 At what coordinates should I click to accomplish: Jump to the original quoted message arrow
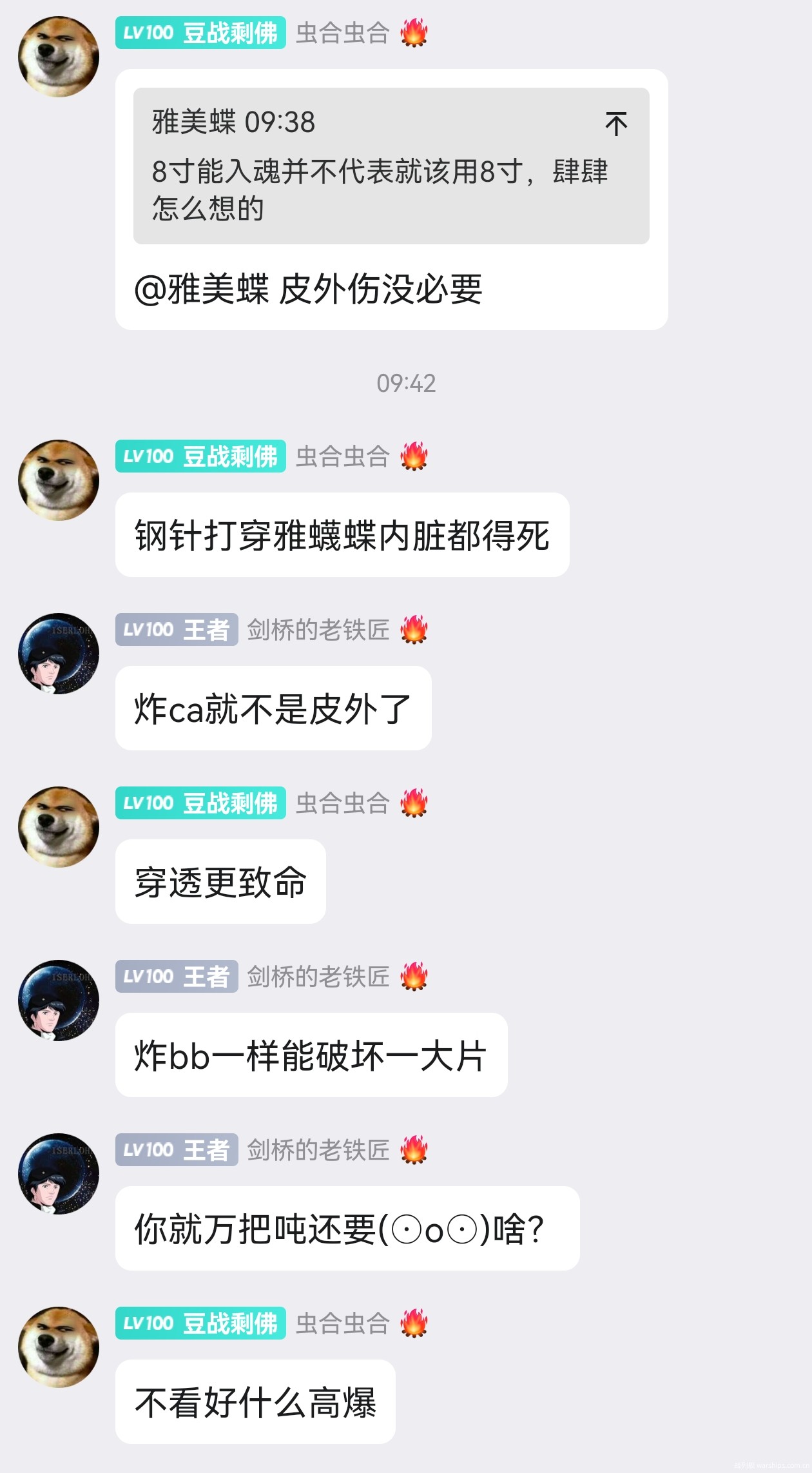click(x=616, y=124)
